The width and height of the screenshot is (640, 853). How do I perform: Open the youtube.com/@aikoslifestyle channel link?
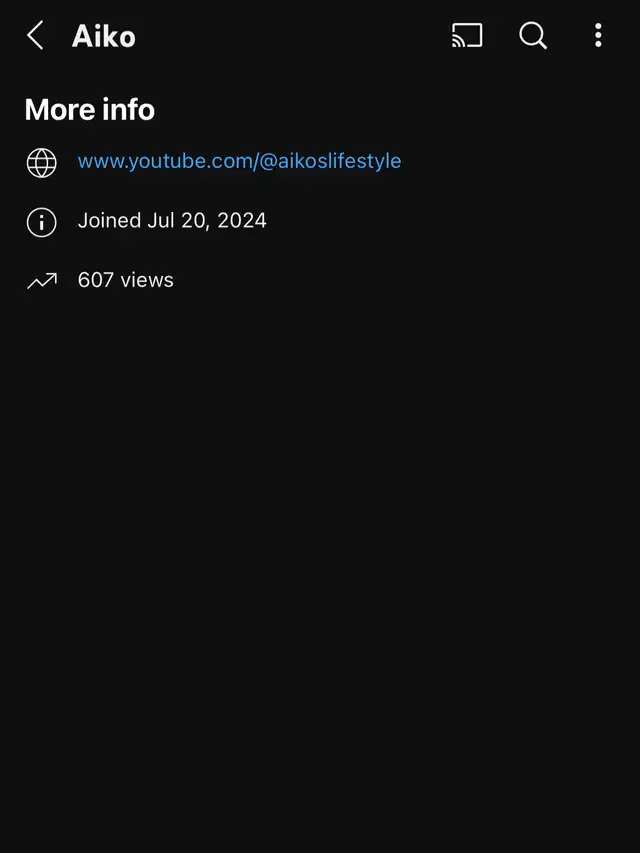(239, 162)
